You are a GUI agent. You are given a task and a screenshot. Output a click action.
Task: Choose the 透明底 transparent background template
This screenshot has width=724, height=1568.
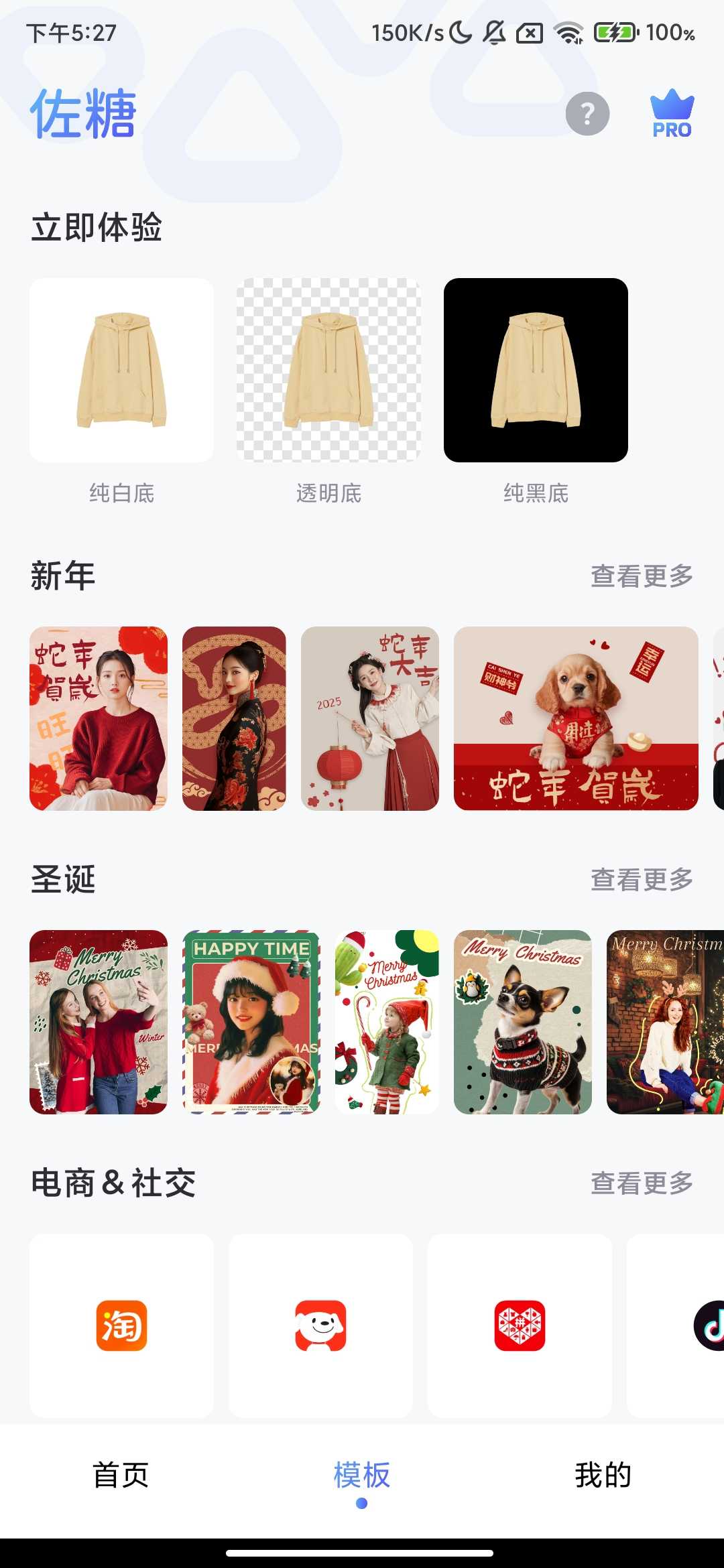[x=328, y=370]
